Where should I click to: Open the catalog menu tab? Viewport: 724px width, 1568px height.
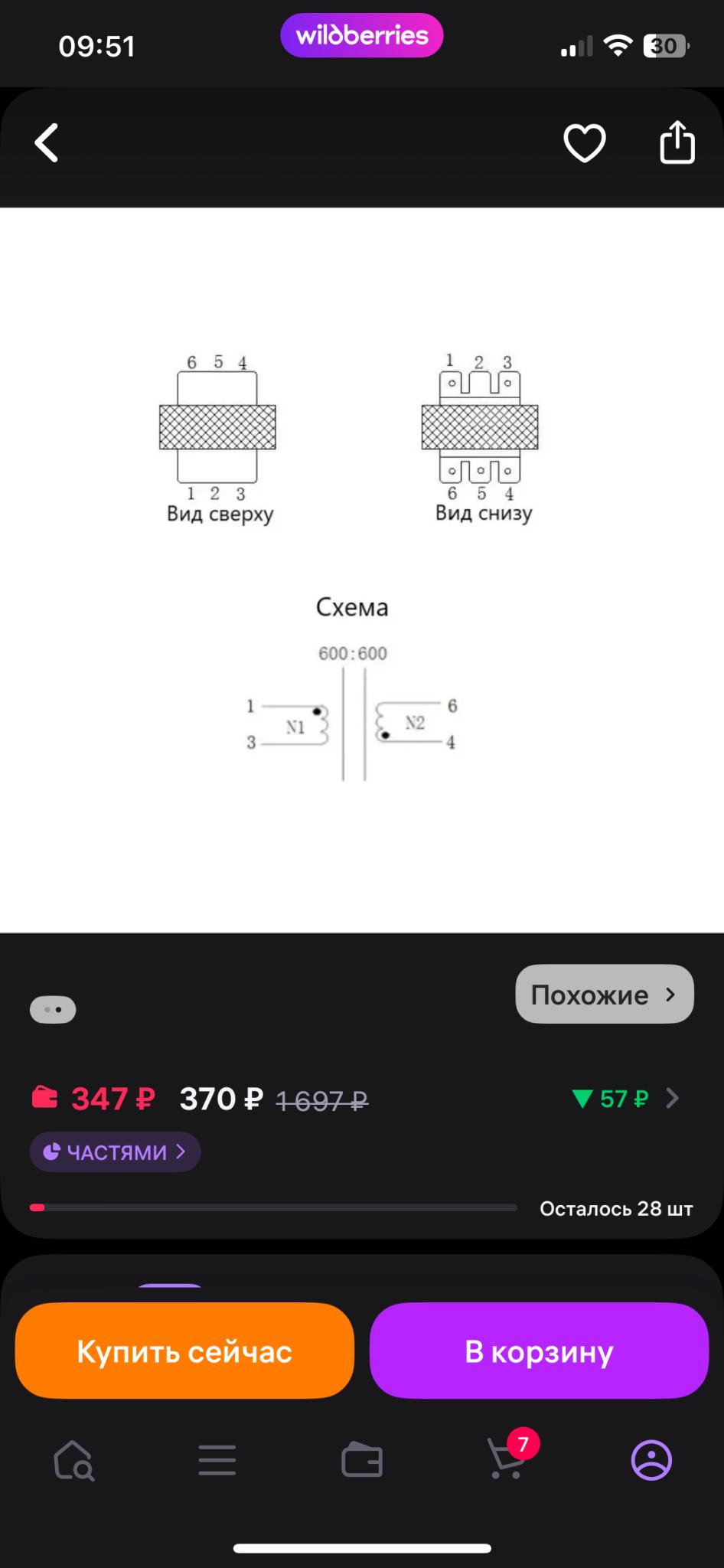click(x=217, y=1461)
